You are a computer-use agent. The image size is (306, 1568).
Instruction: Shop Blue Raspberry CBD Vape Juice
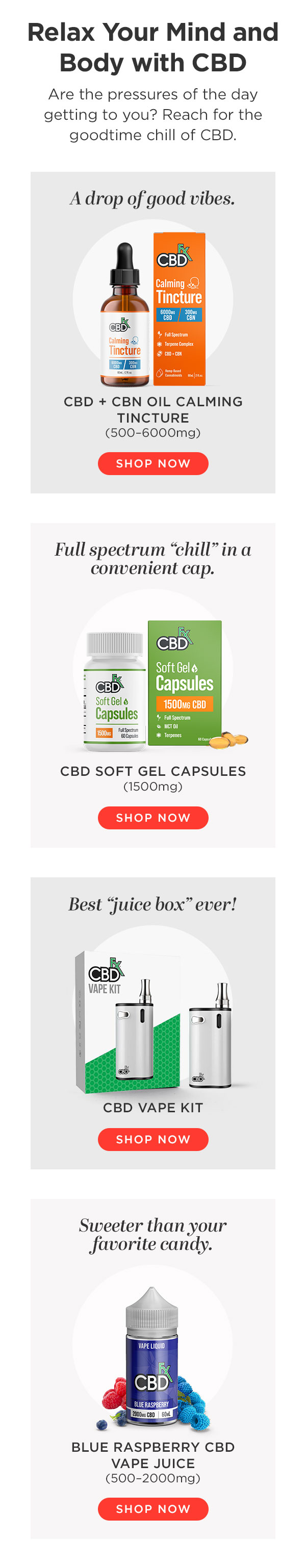tap(153, 1508)
